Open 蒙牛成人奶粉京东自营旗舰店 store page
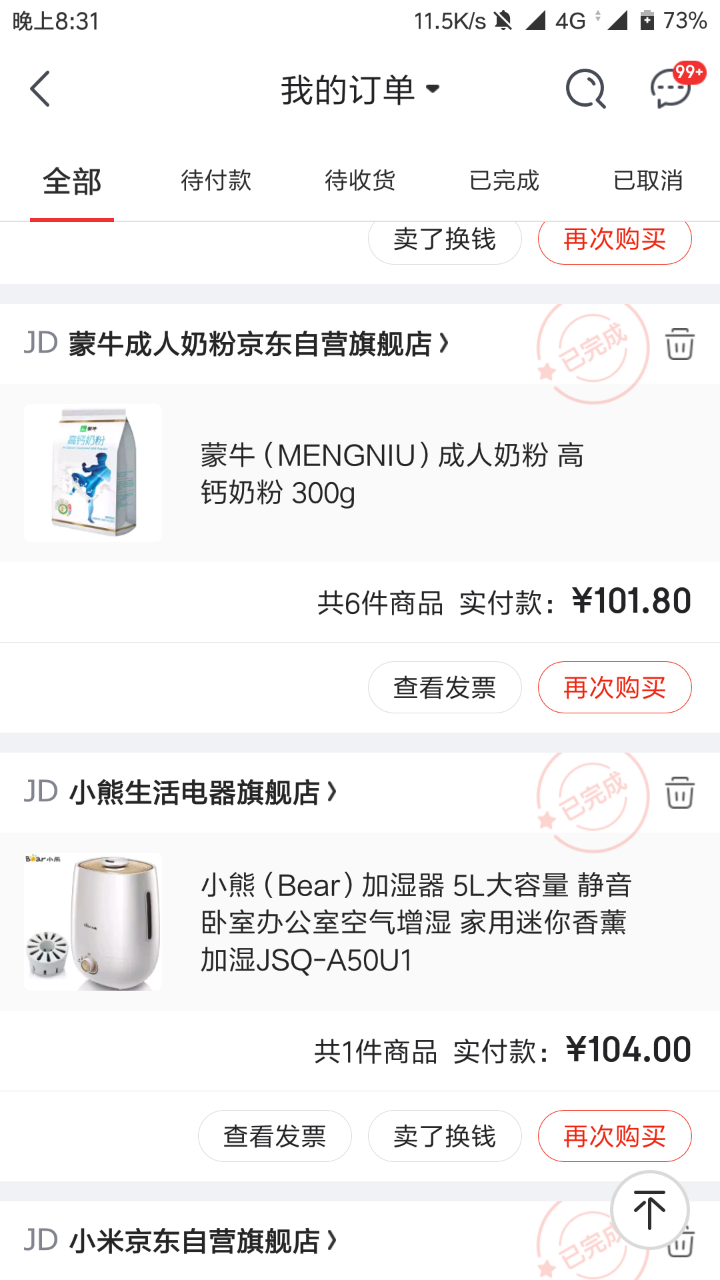Image resolution: width=720 pixels, height=1280 pixels. [x=258, y=344]
